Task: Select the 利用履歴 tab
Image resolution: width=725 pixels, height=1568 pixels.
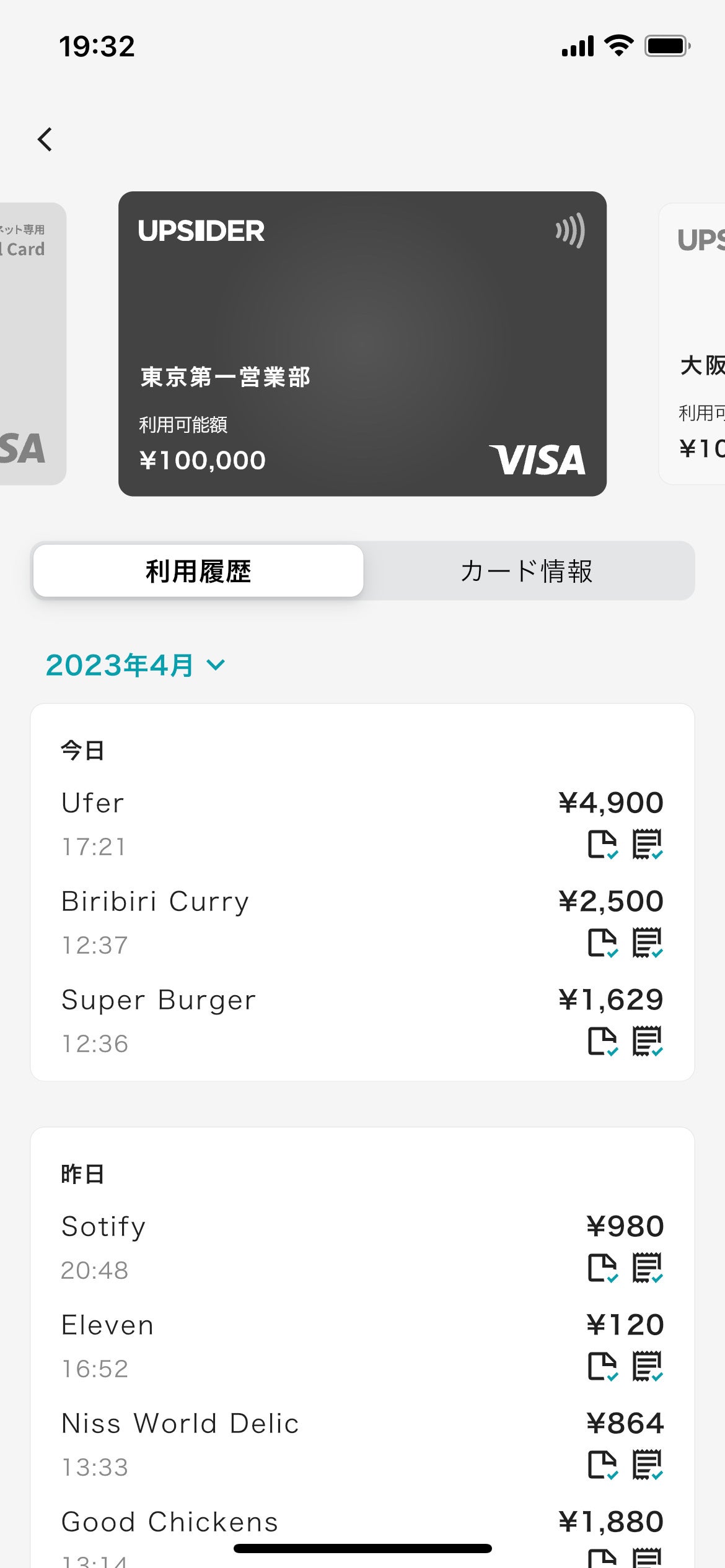Action: pyautogui.click(x=198, y=571)
